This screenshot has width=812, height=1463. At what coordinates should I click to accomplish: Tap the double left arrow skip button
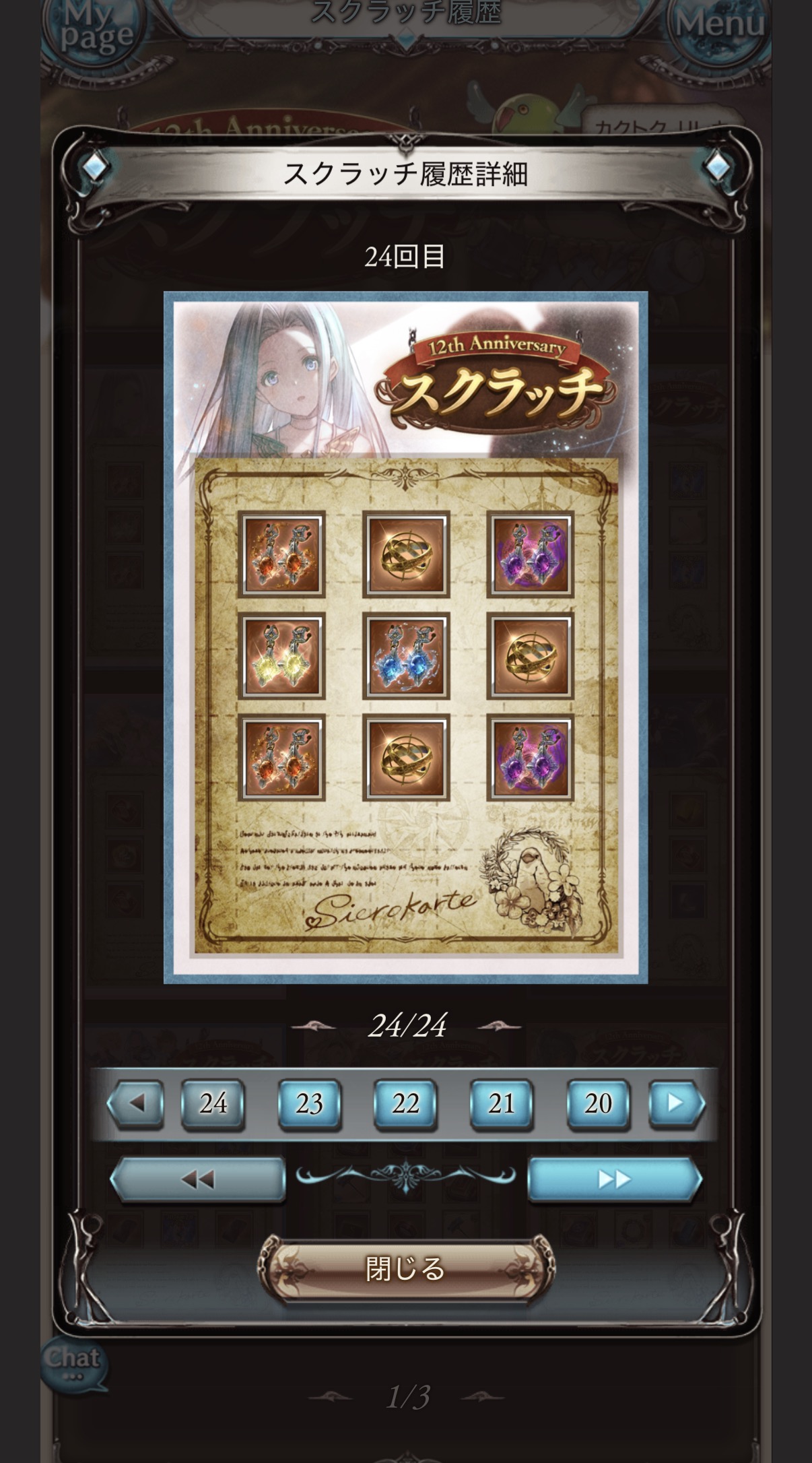pyautogui.click(x=198, y=1179)
